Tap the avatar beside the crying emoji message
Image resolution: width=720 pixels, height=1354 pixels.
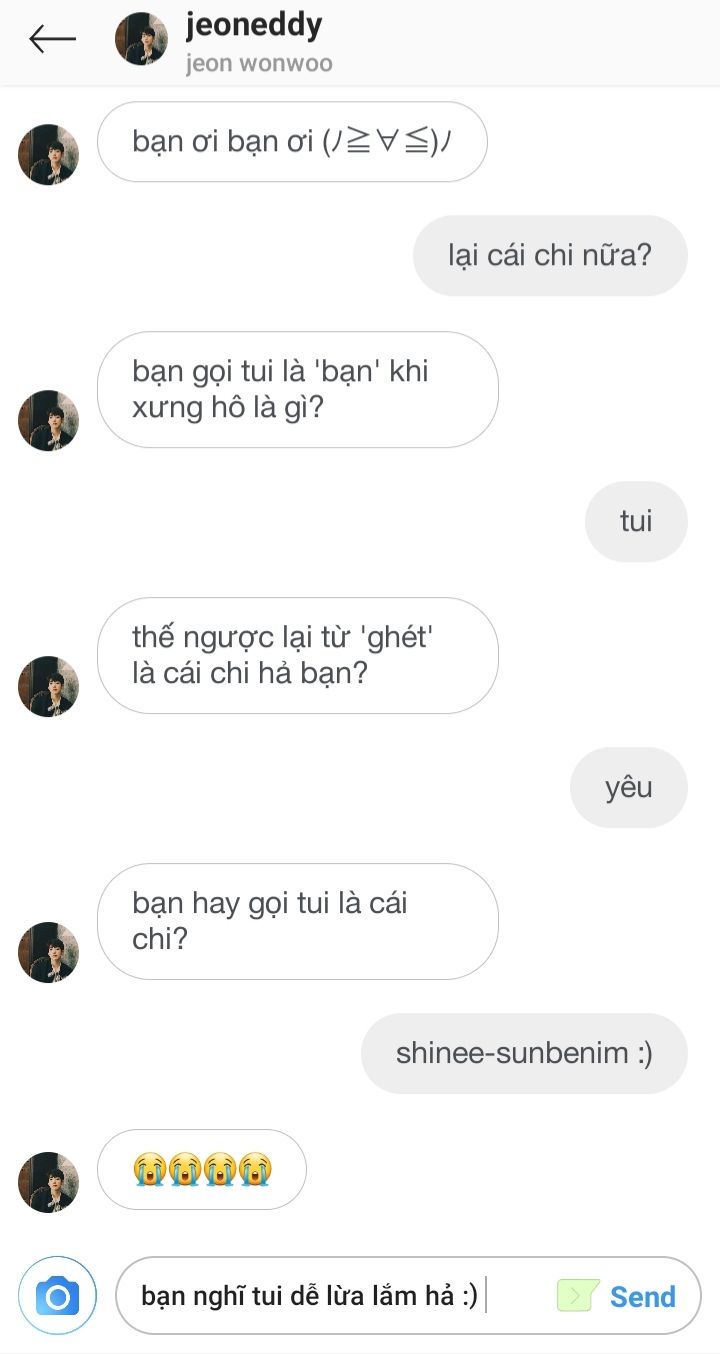48,1181
